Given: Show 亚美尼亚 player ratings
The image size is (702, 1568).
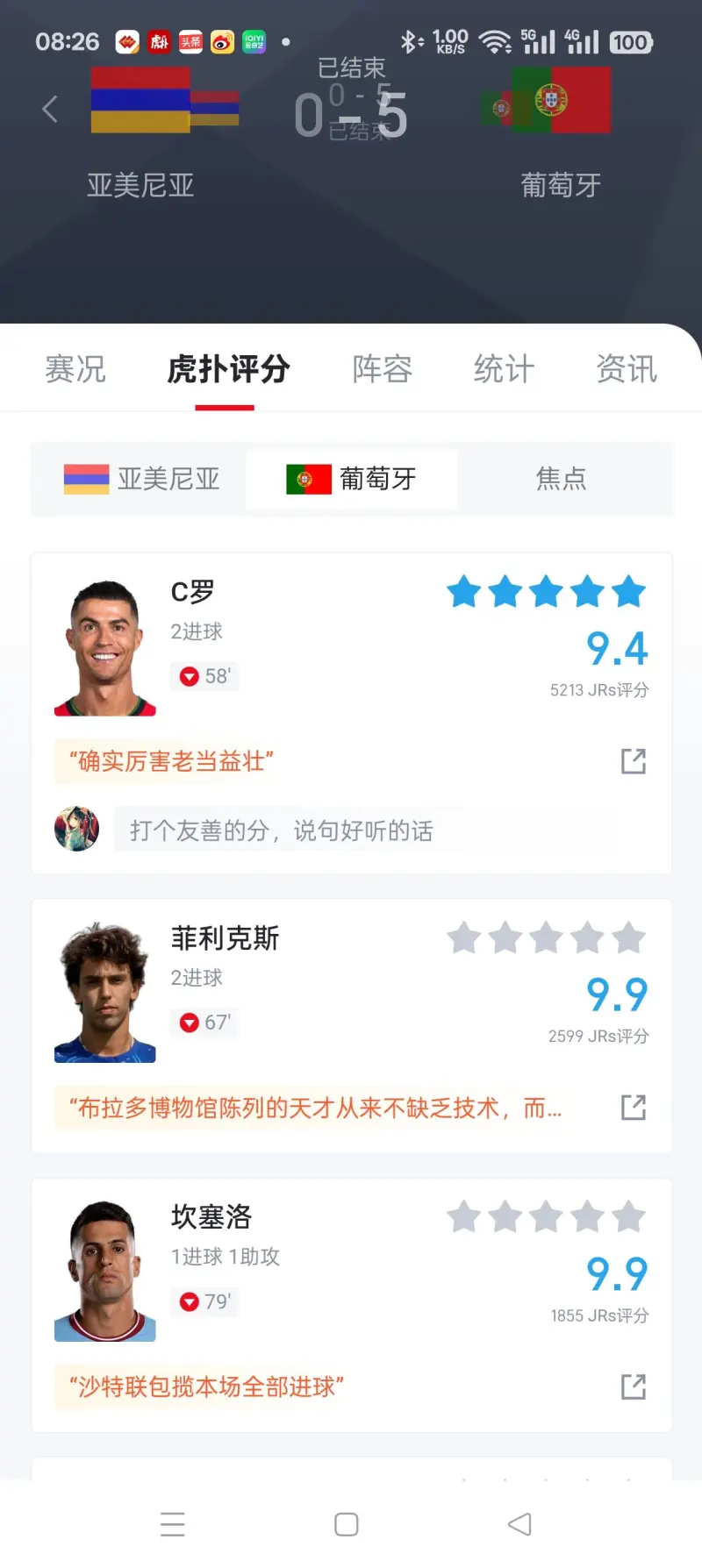Looking at the screenshot, I should click(142, 479).
